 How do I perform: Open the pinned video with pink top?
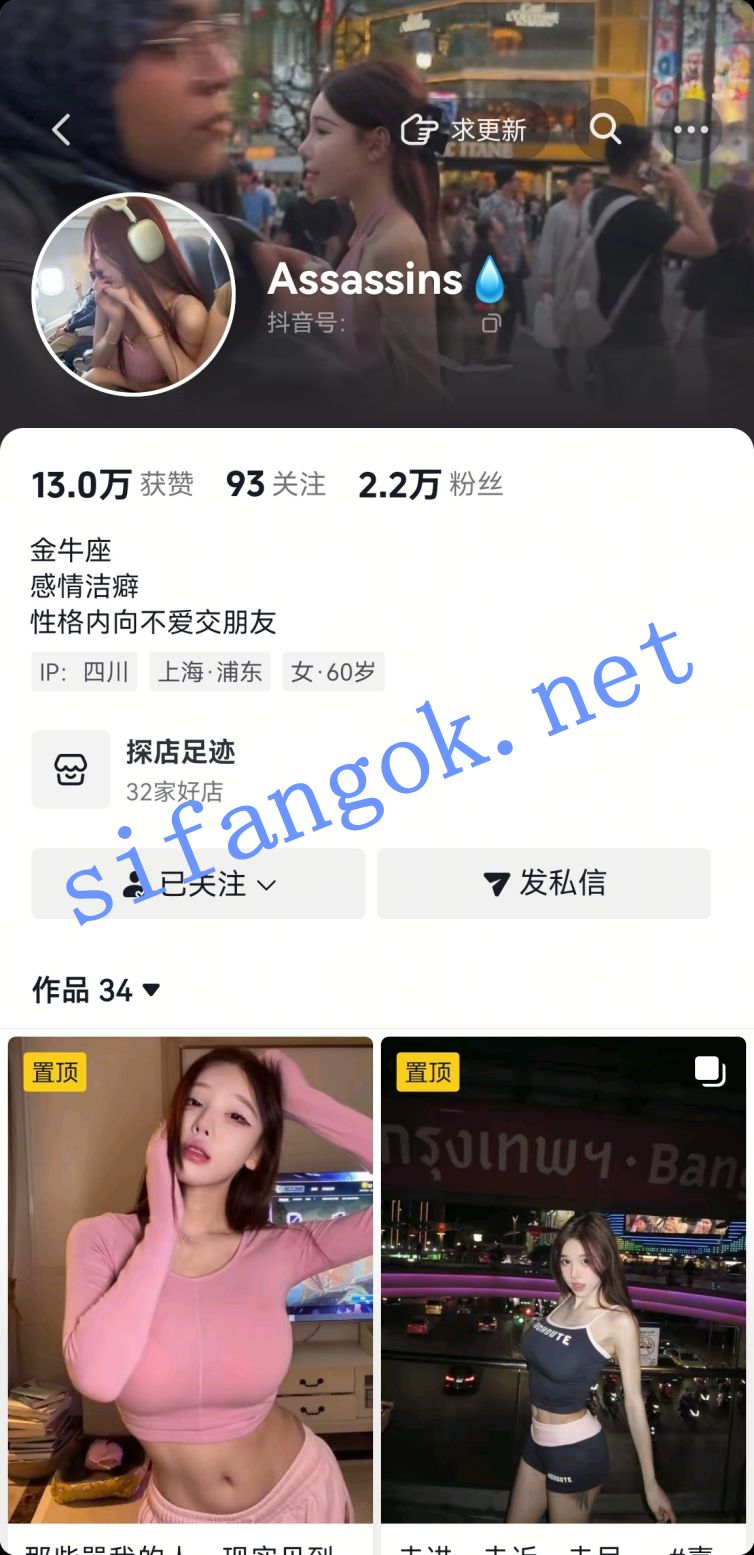click(190, 1280)
